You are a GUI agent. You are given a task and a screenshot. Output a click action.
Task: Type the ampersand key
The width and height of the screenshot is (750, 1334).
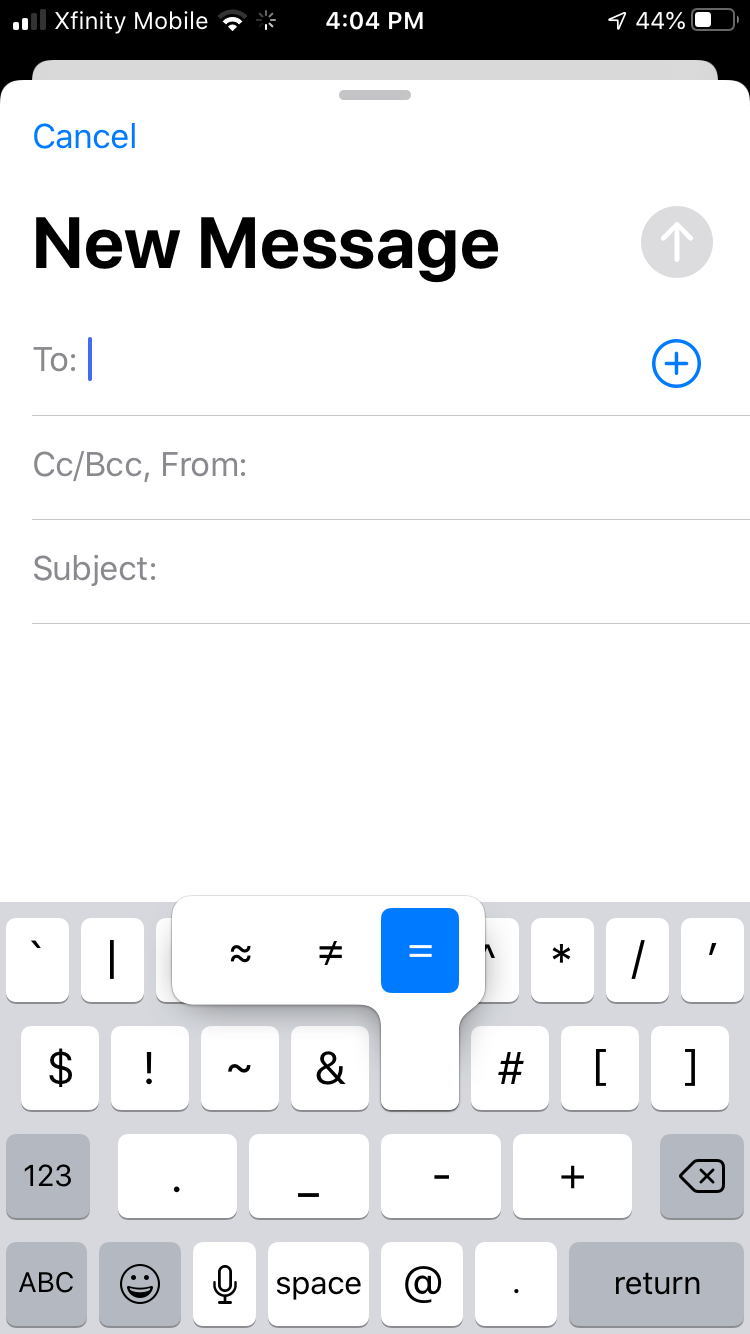click(x=330, y=1068)
